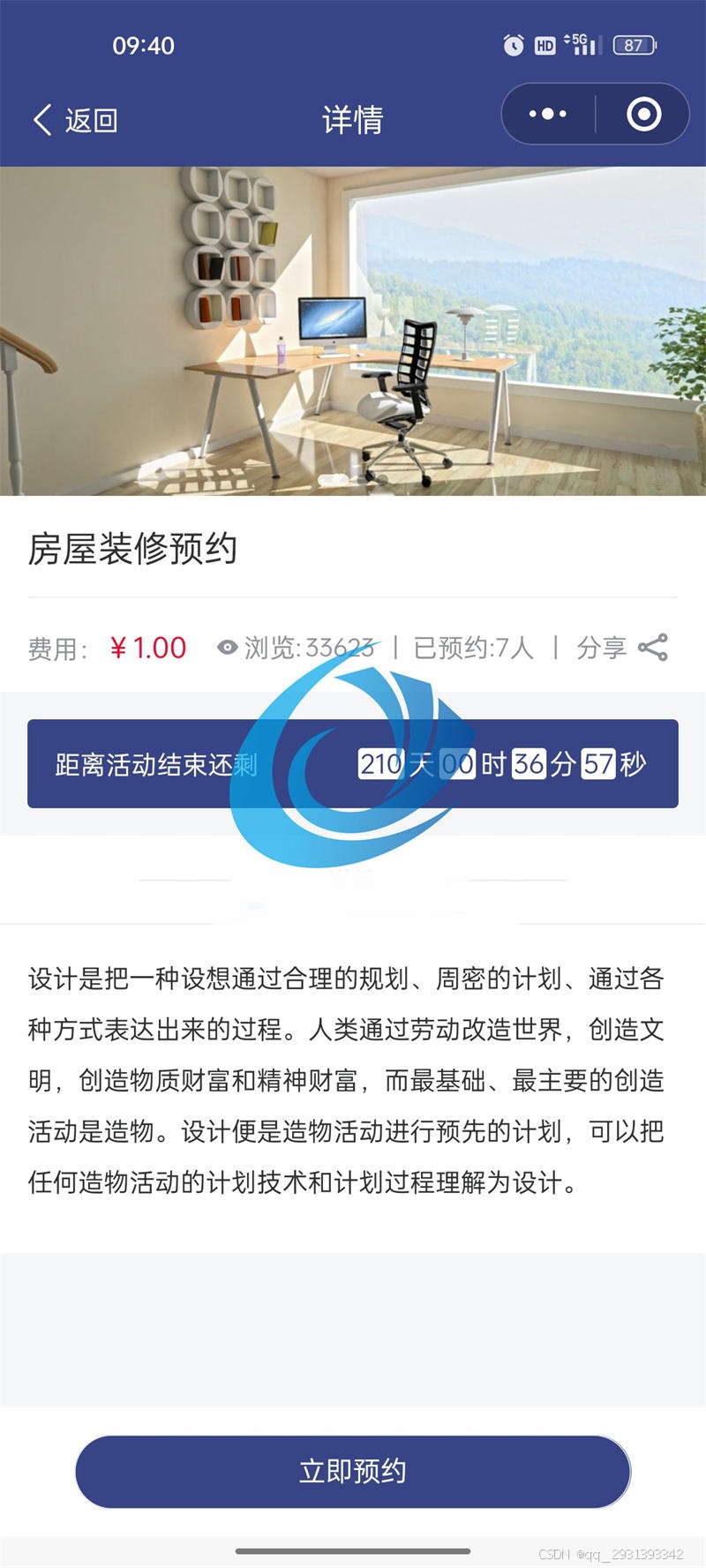The height and width of the screenshot is (1568, 706).
Task: Share this appointment via 分享
Action: click(x=622, y=648)
